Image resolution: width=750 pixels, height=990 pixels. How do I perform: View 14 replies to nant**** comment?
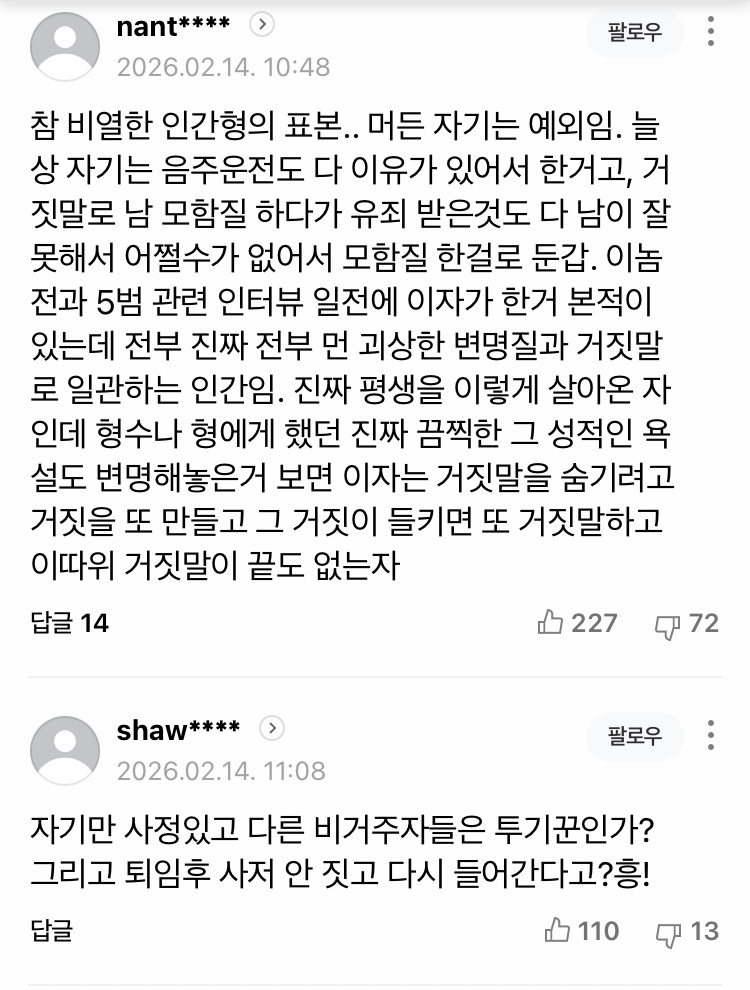tap(70, 624)
